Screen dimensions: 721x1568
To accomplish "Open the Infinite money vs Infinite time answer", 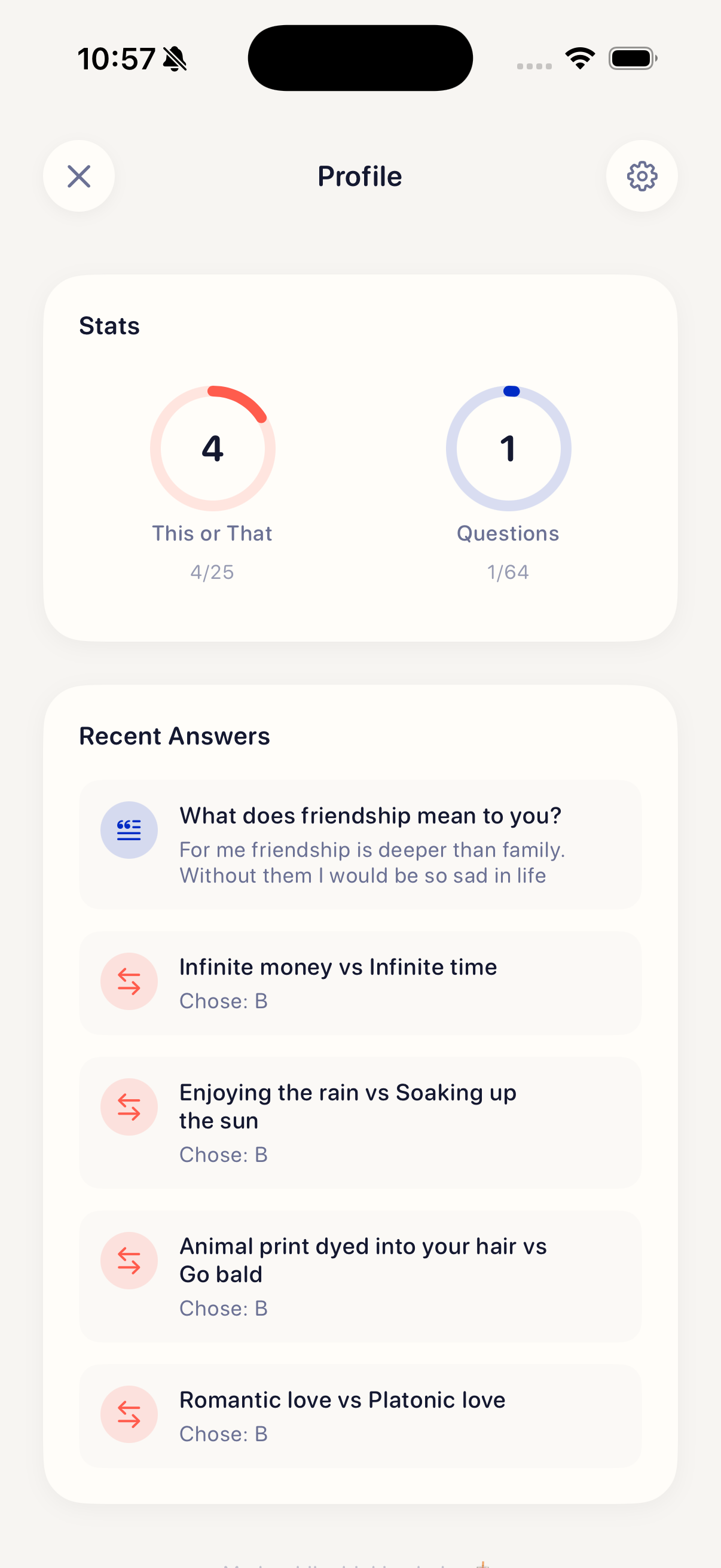I will click(x=360, y=983).
